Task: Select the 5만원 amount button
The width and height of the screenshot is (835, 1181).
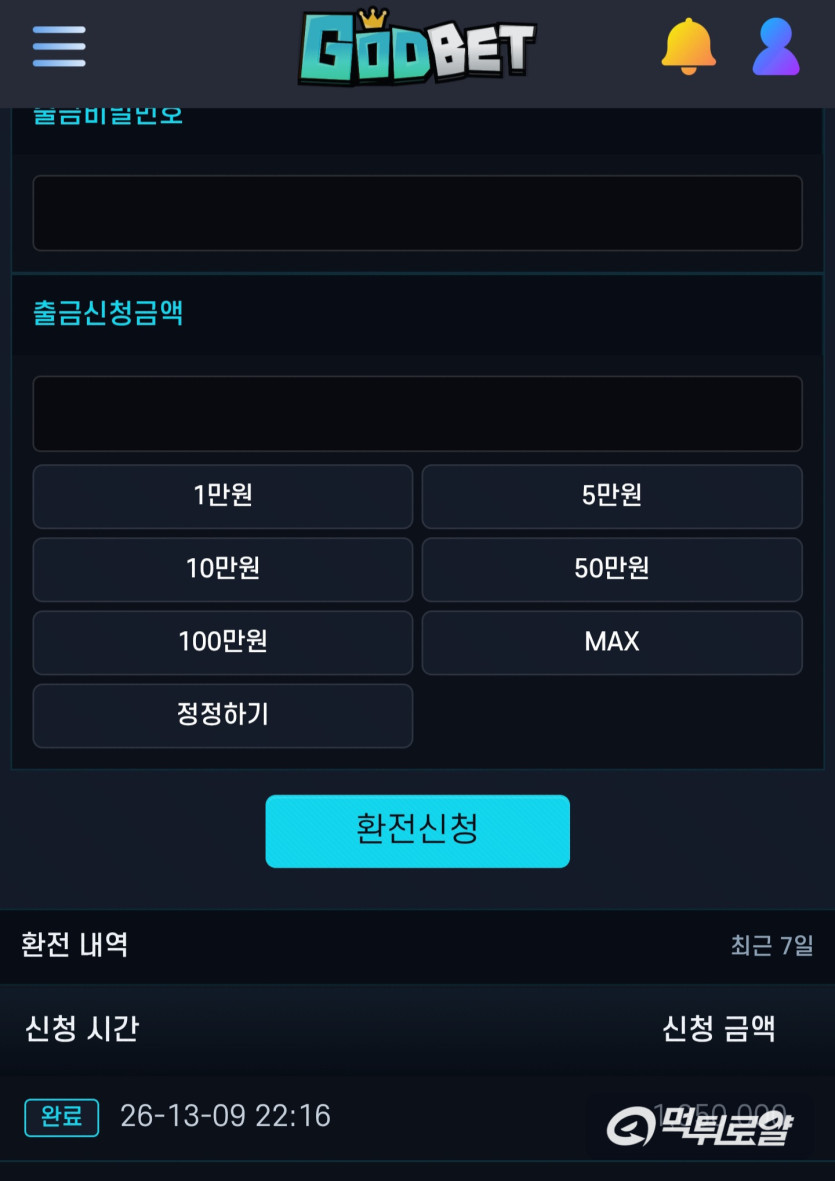Action: pos(612,496)
